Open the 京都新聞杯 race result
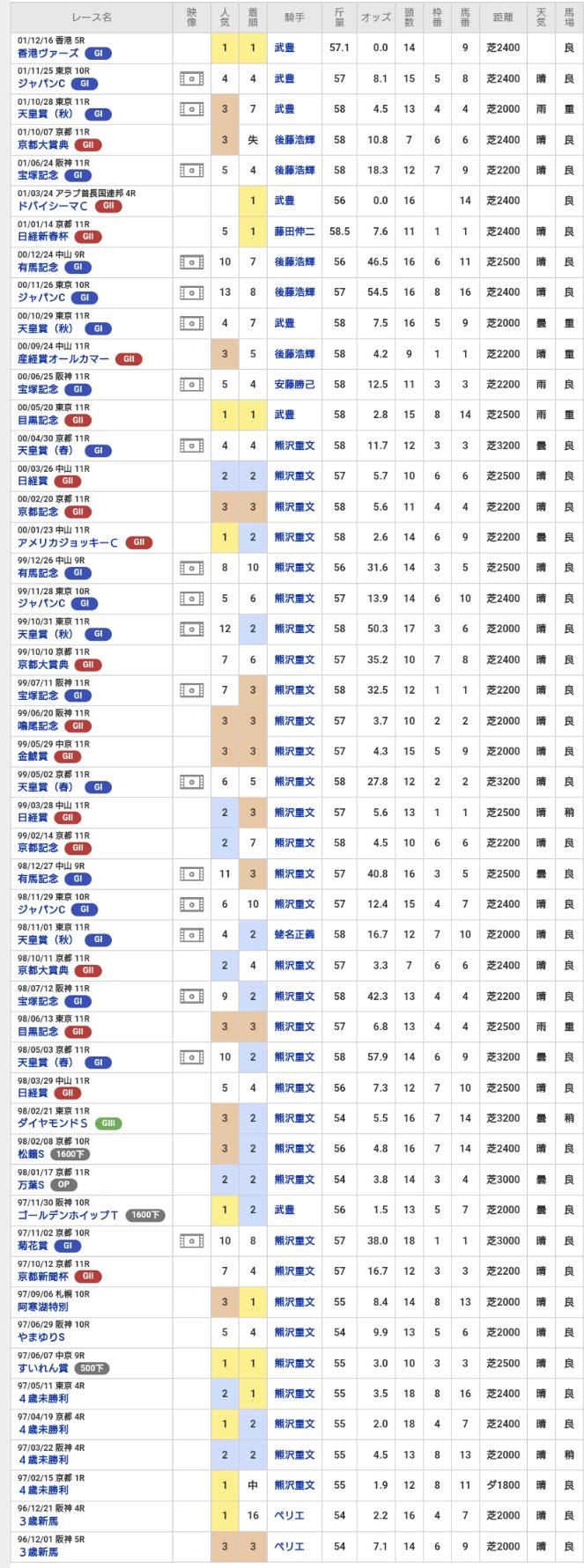This screenshot has height=1568, width=584. 42,1277
